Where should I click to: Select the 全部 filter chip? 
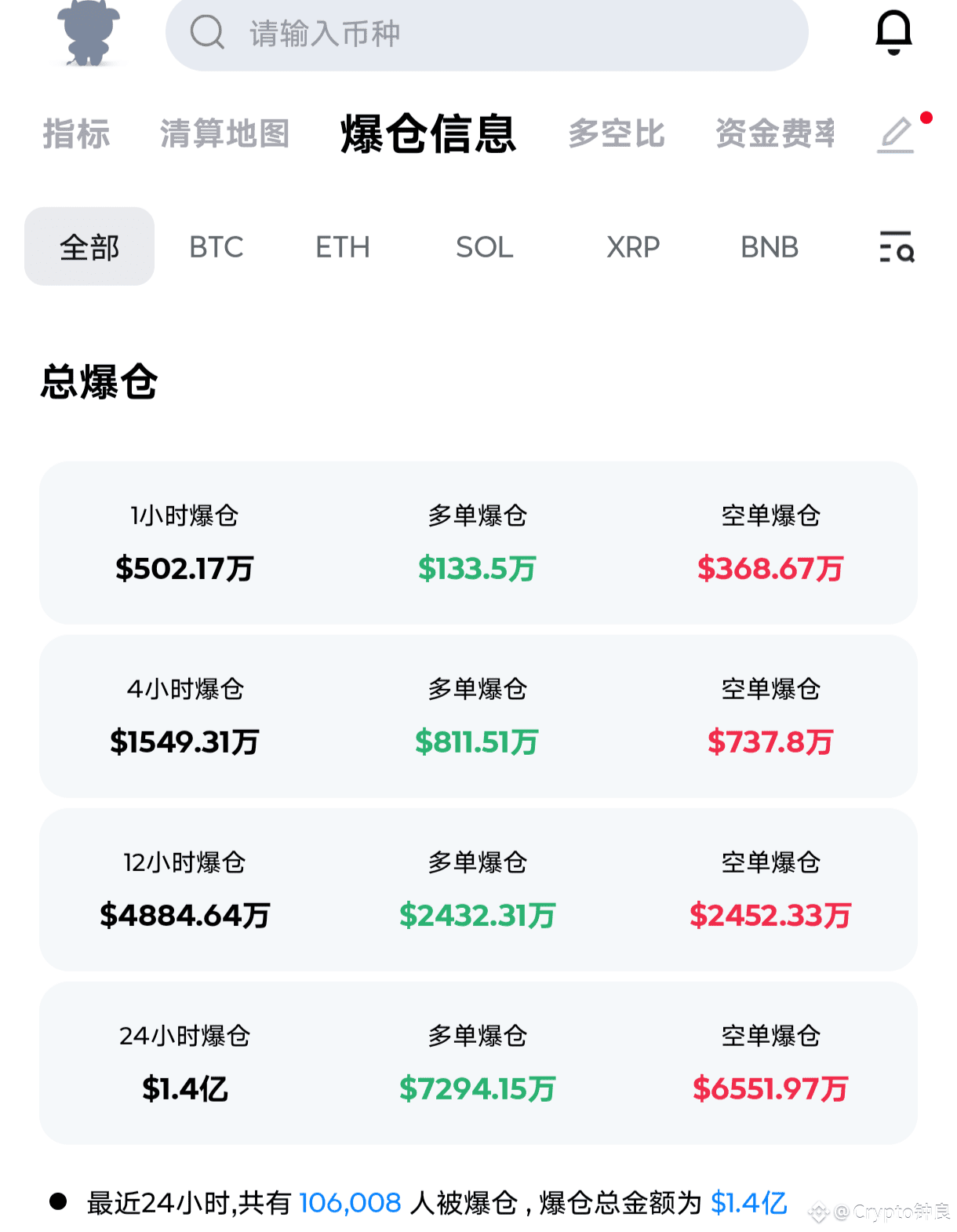click(89, 246)
